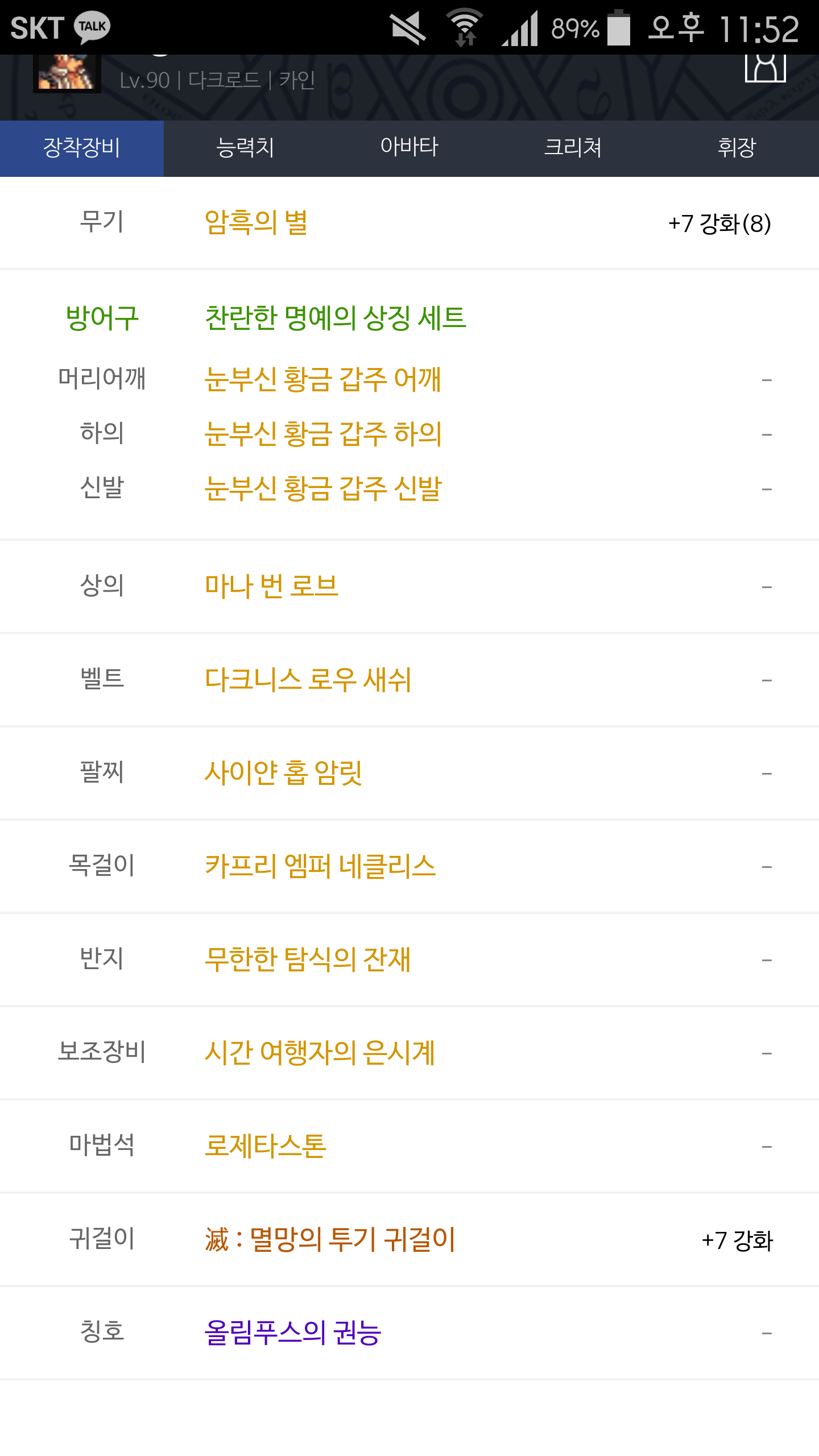View 눈부신 황금 갑주 어깨 details
The width and height of the screenshot is (819, 1456).
(322, 379)
